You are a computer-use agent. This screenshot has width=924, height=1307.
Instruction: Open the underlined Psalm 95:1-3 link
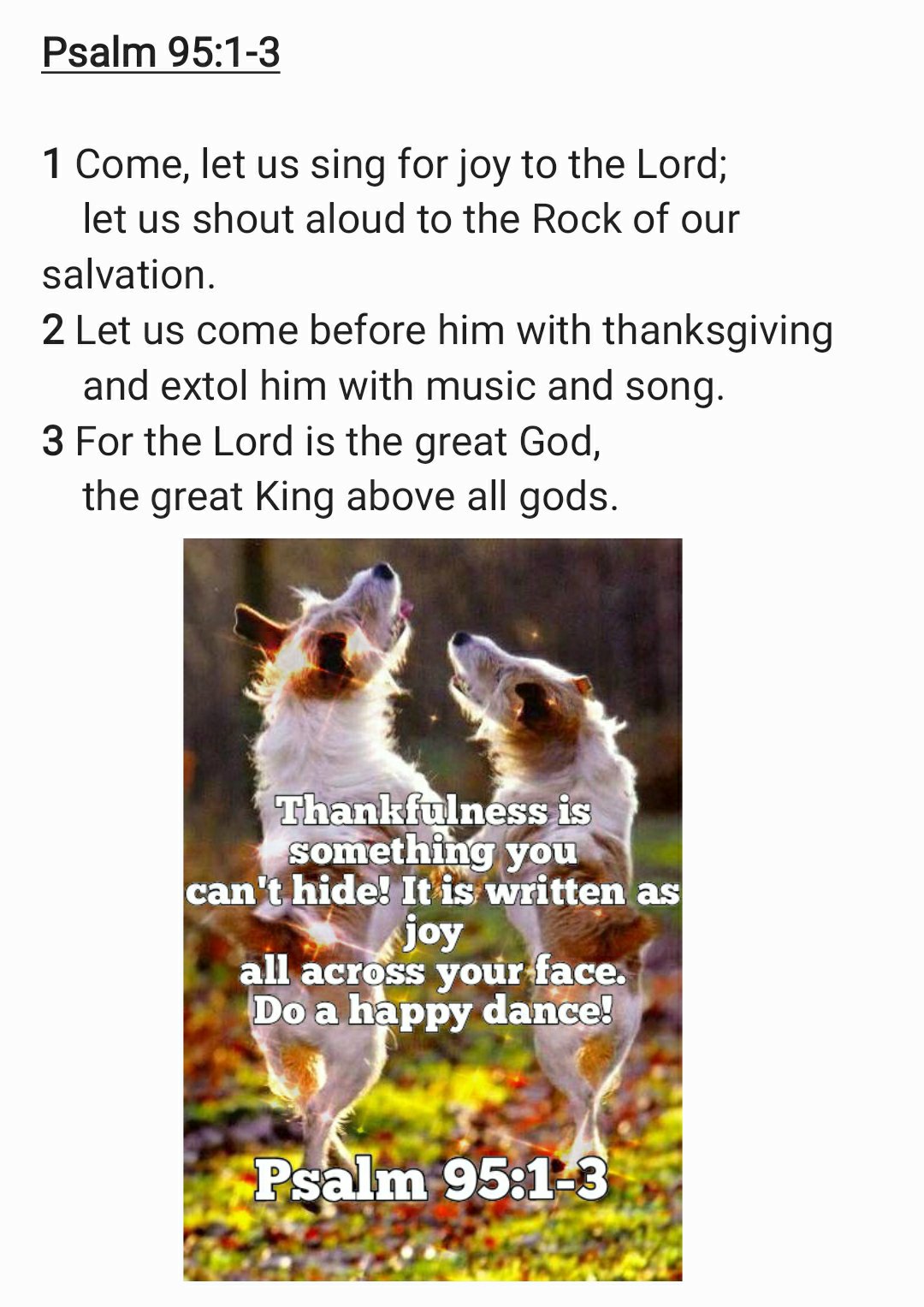161,53
